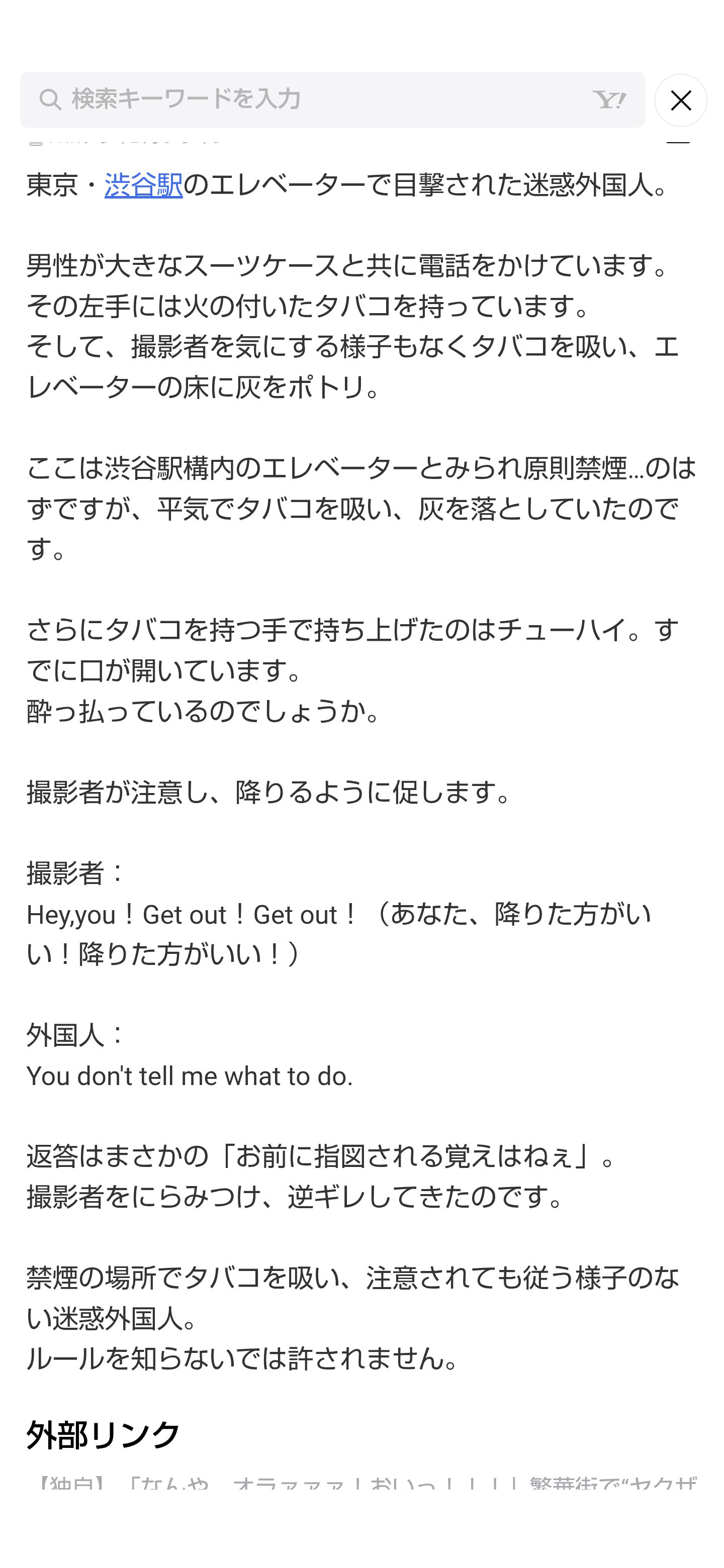Screen dimensions: 724x1568
Task: Close the article with the X button
Action: click(681, 101)
